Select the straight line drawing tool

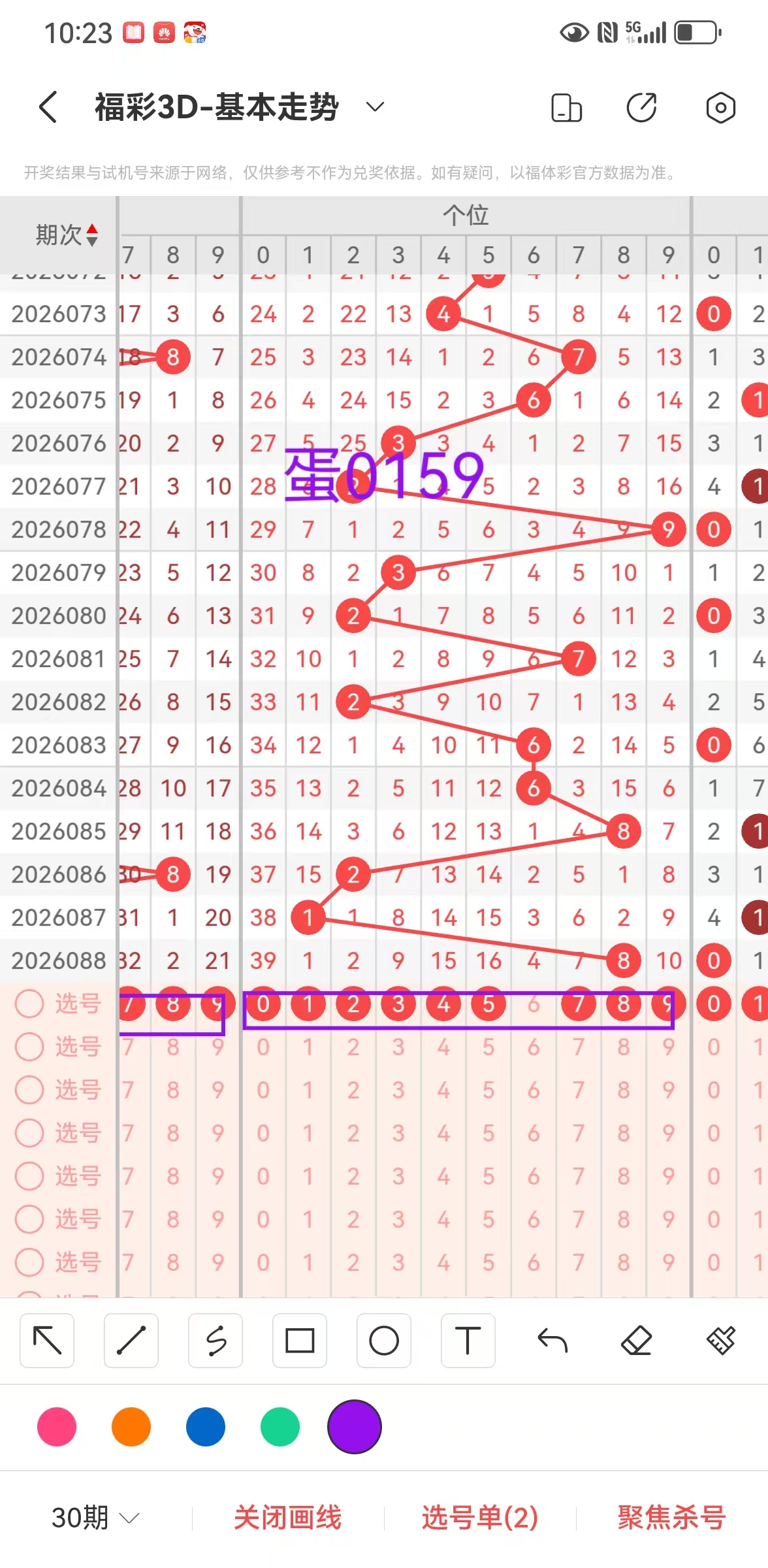pos(131,1341)
